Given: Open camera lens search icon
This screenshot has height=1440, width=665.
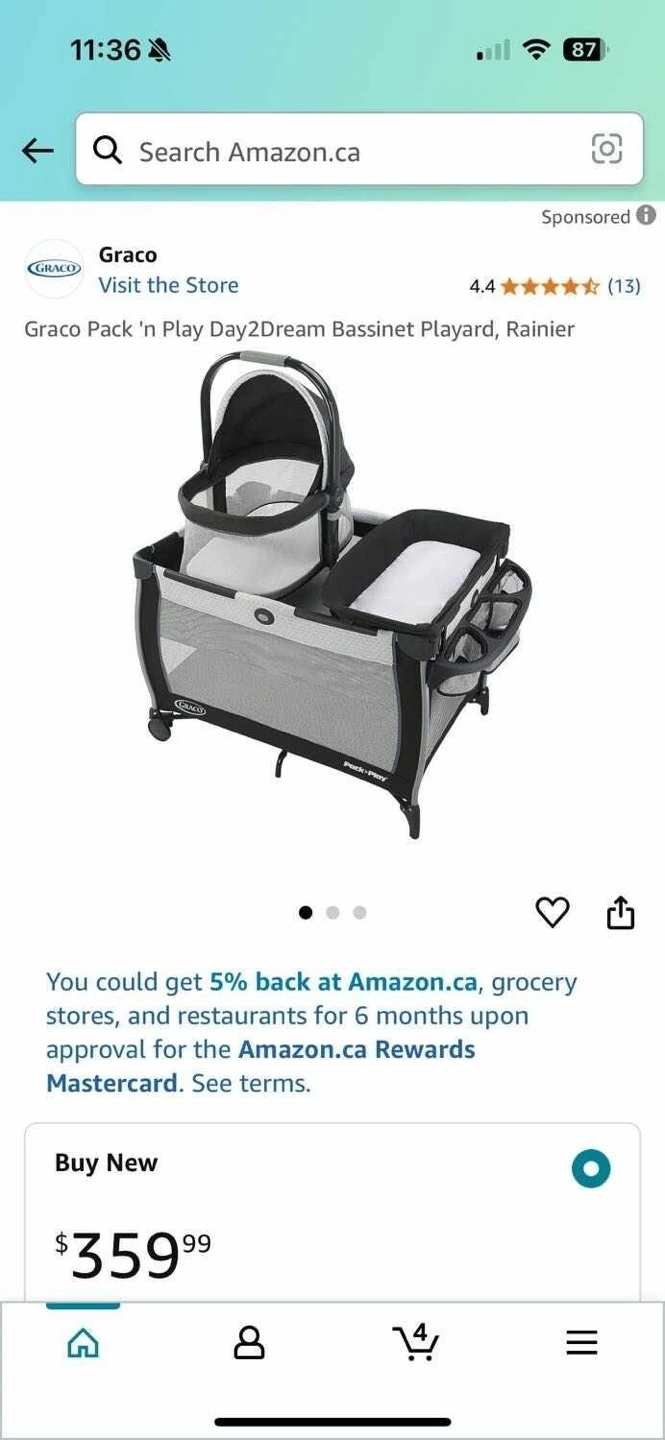Looking at the screenshot, I should coord(606,149).
